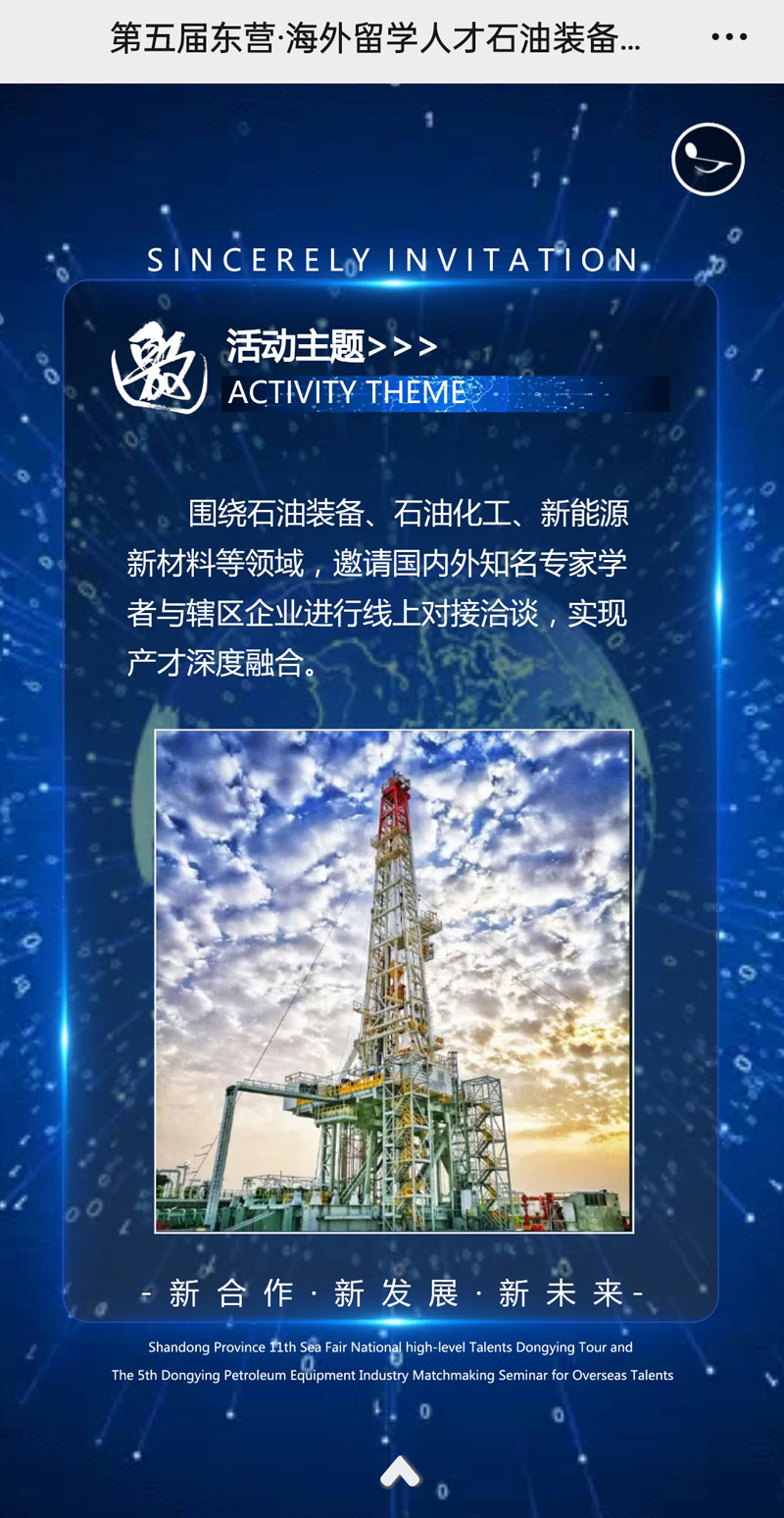Toggle the background music icon
This screenshot has width=784, height=1518.
(708, 159)
